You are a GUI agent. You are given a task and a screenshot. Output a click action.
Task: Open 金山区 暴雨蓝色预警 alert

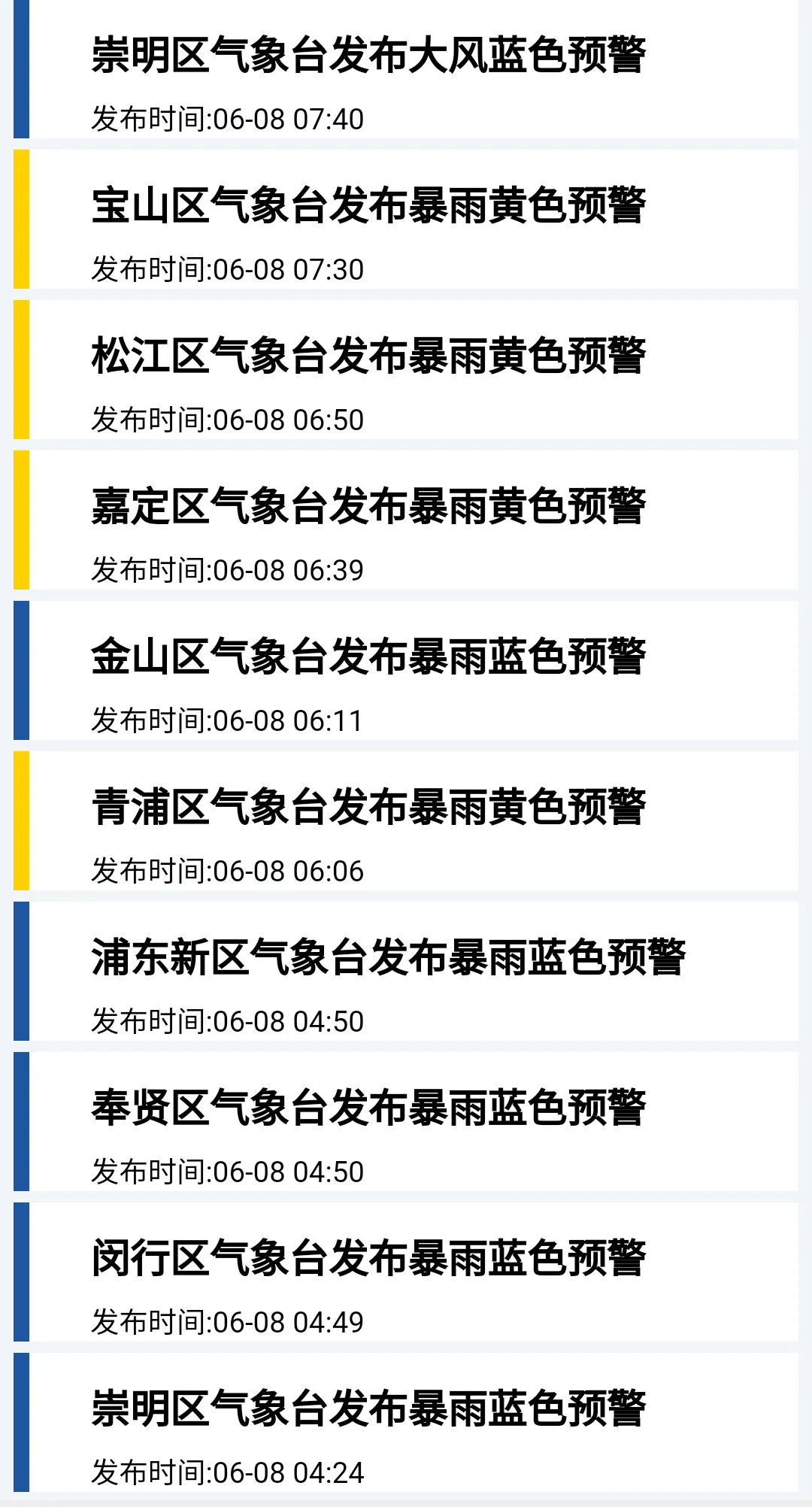(406, 671)
